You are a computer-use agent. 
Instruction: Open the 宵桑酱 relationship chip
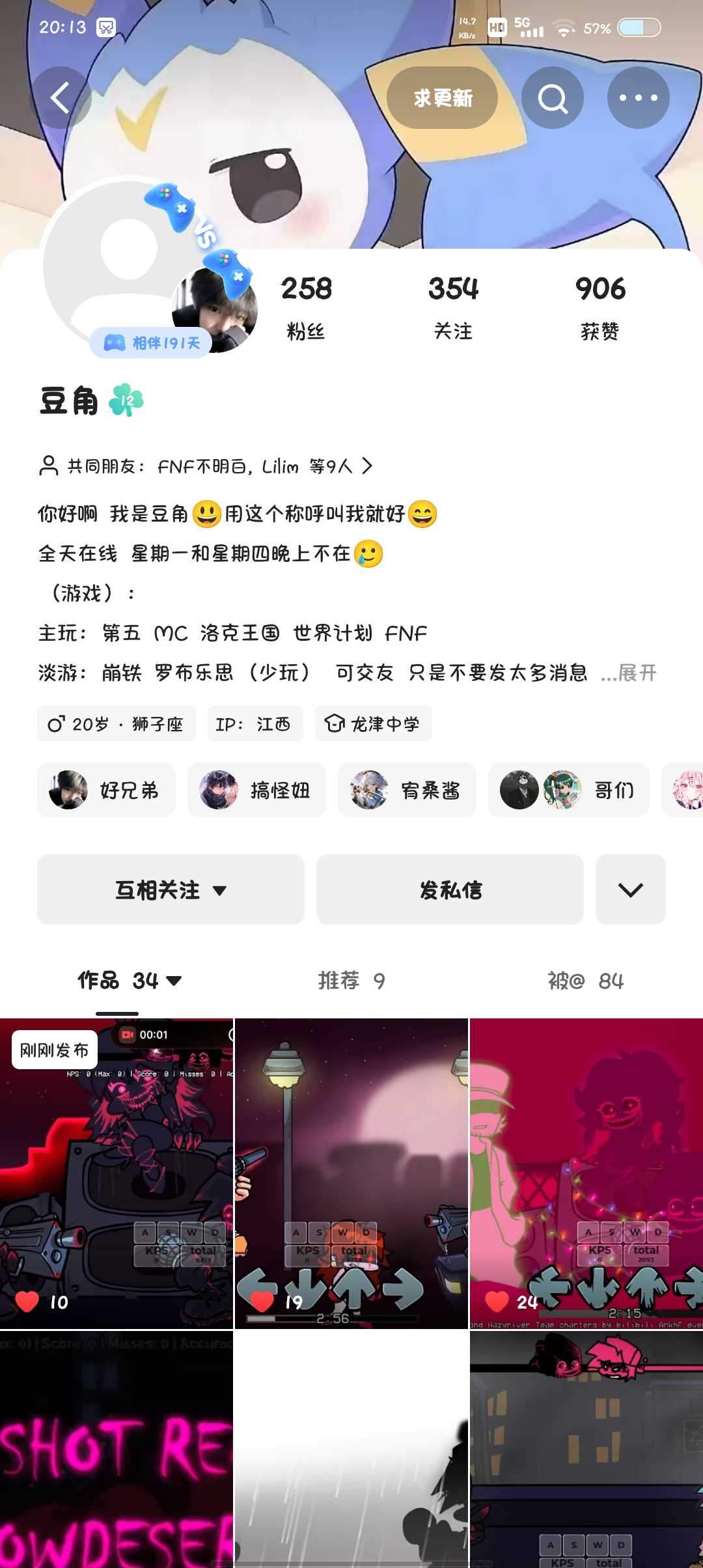[x=407, y=790]
